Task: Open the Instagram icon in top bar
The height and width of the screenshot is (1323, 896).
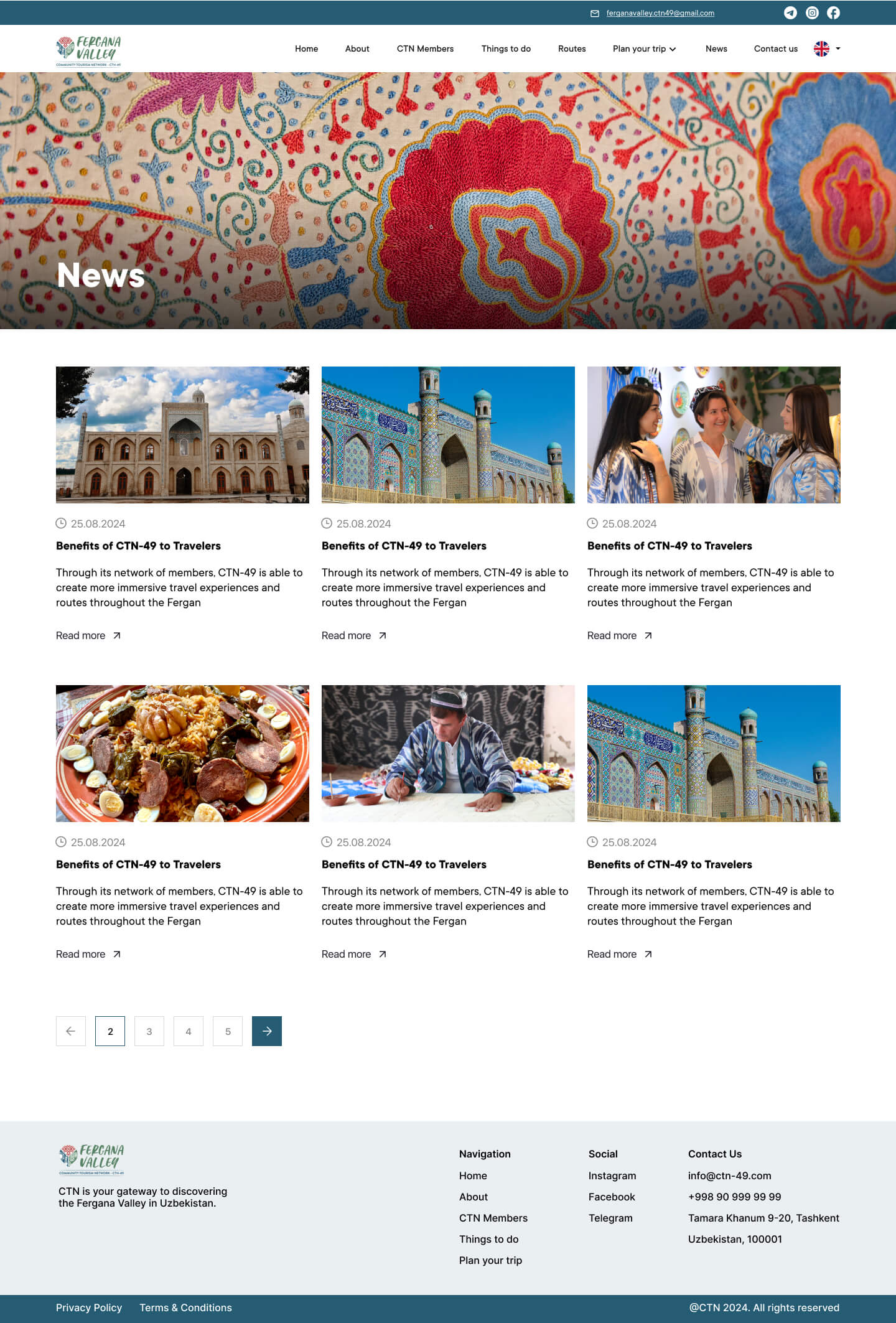Action: click(812, 13)
